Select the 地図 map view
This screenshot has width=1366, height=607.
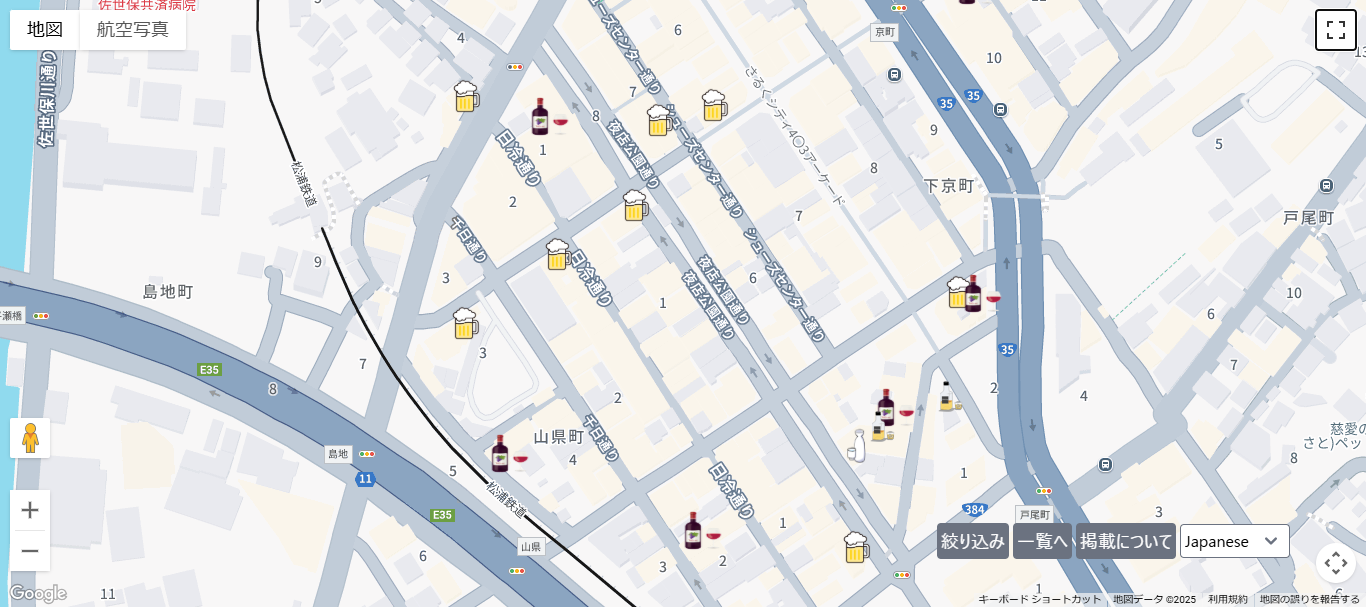[45, 29]
